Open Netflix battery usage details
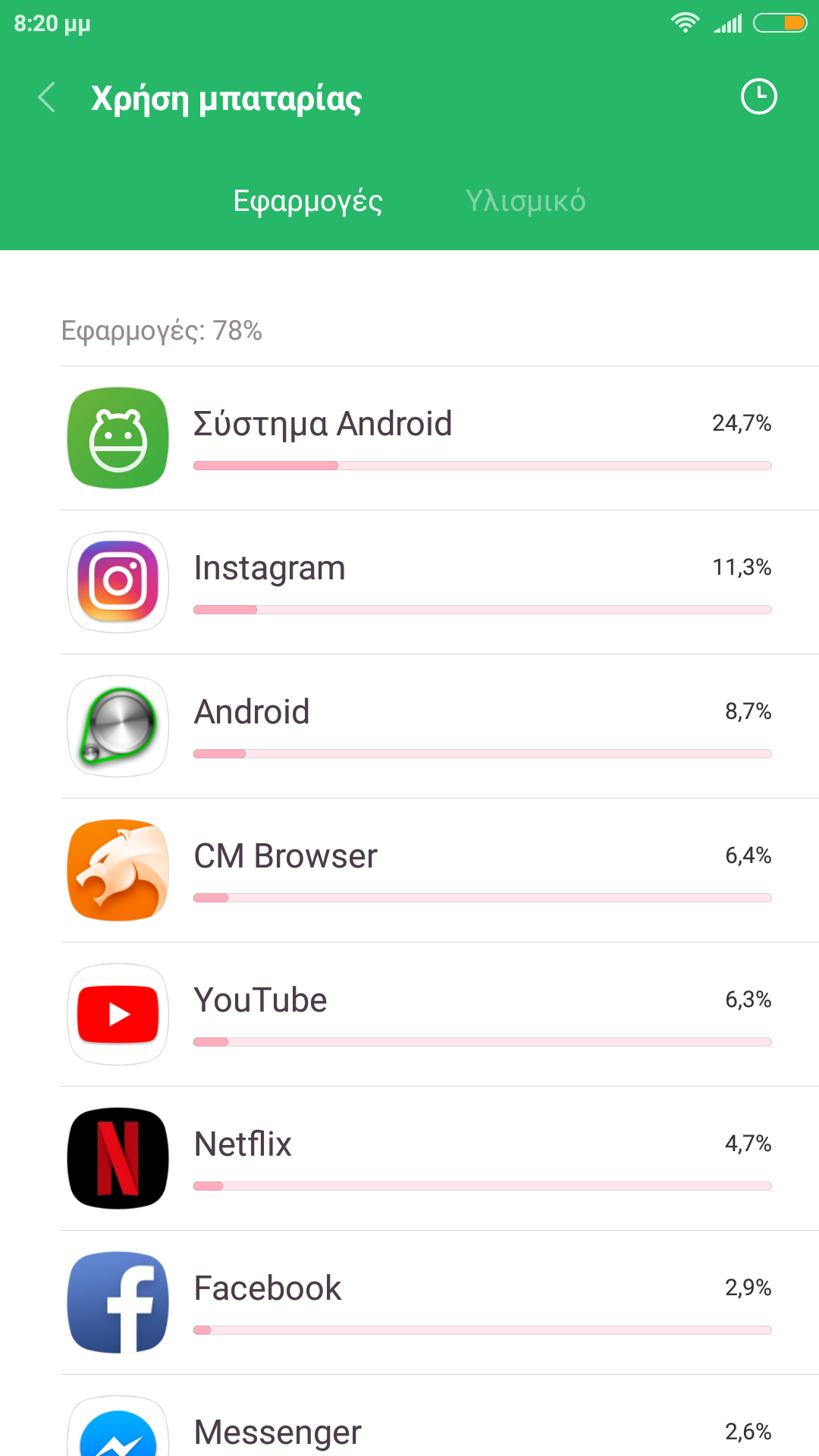 click(440, 1159)
